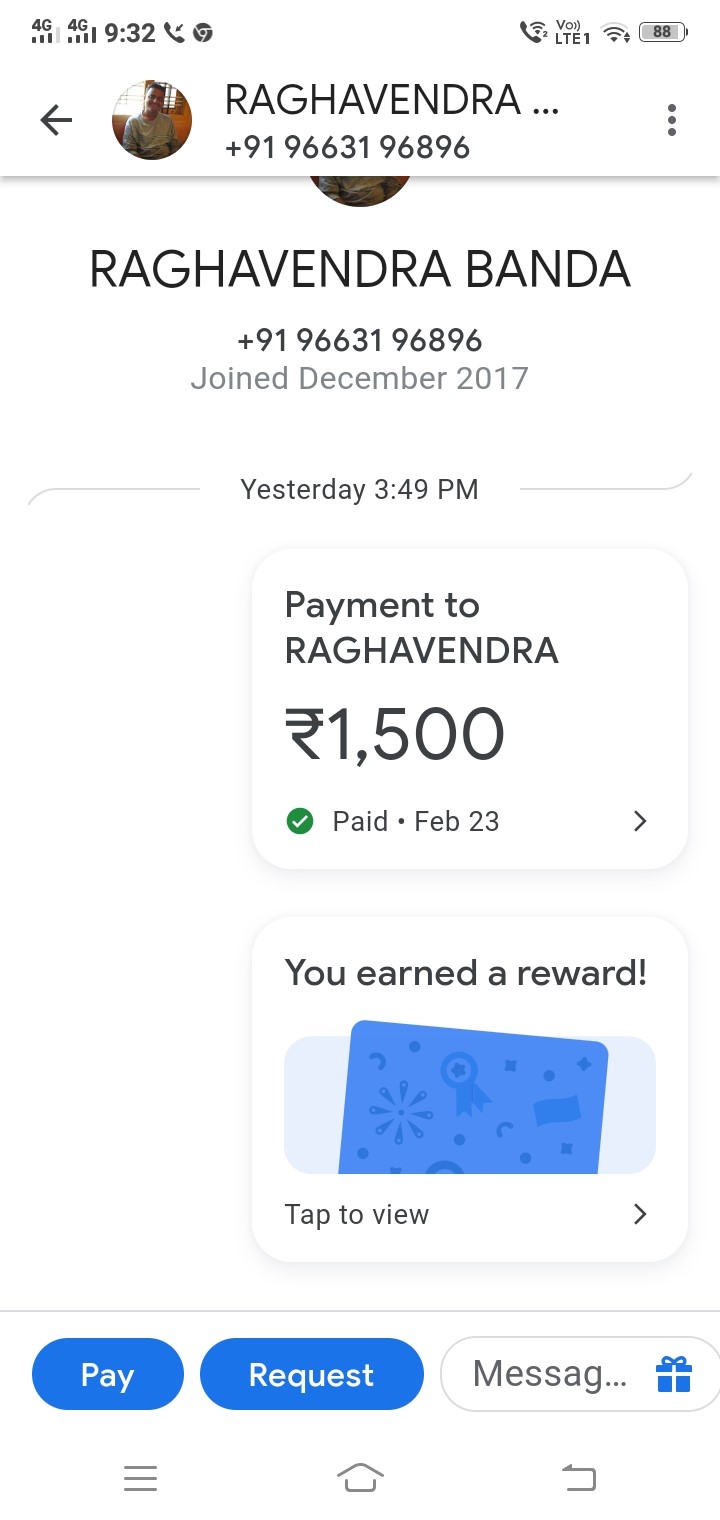Open the system recent apps menu
Viewport: 720px width, 1520px height.
[x=140, y=1477]
